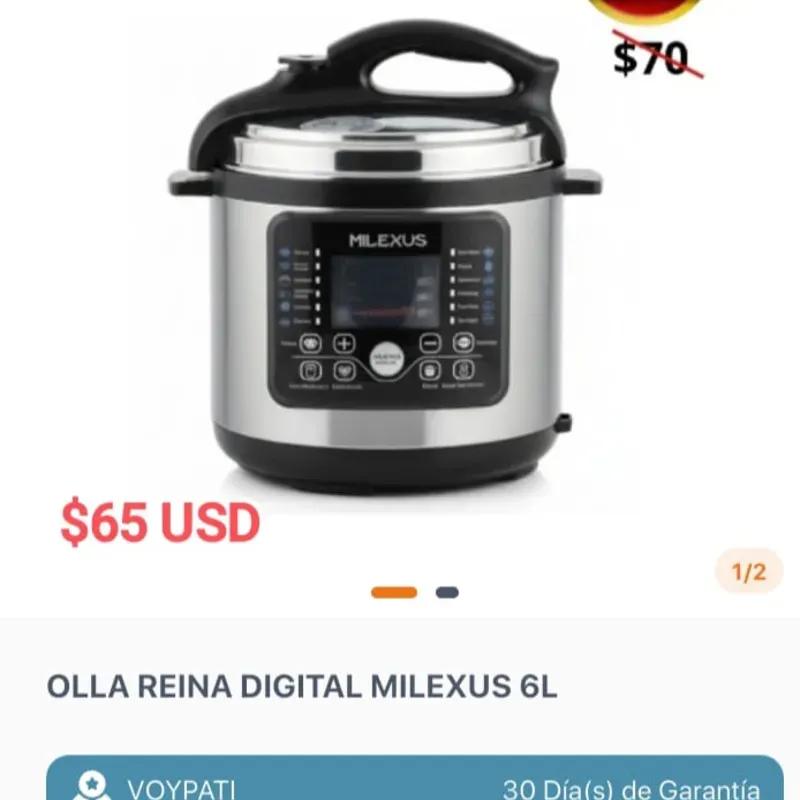Jump to the second image indicator dot
Viewport: 800px width, 800px height.
[x=447, y=592]
